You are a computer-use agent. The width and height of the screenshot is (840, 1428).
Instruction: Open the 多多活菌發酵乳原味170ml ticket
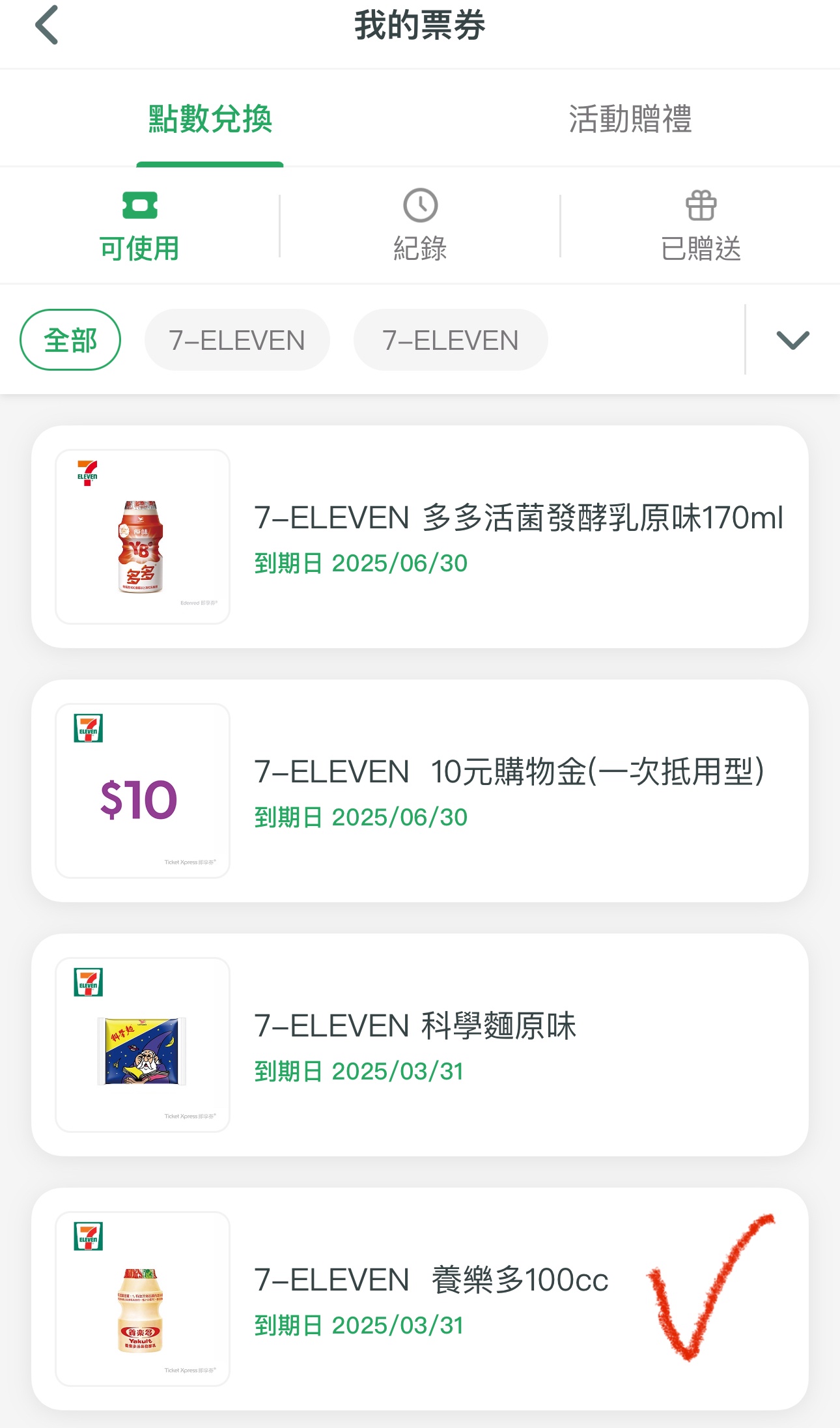[420, 537]
